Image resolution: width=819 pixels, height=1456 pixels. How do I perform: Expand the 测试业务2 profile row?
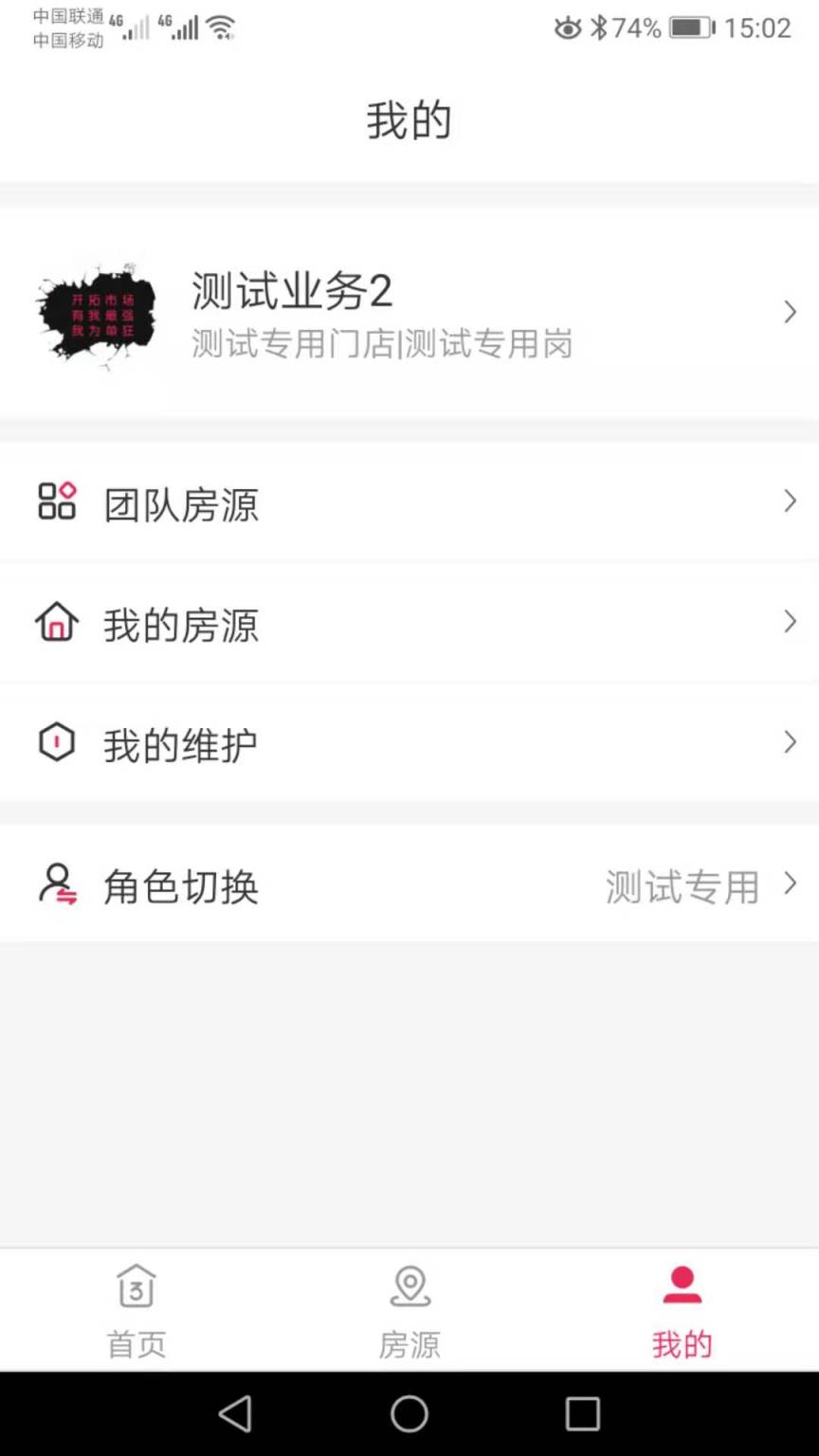point(409,313)
